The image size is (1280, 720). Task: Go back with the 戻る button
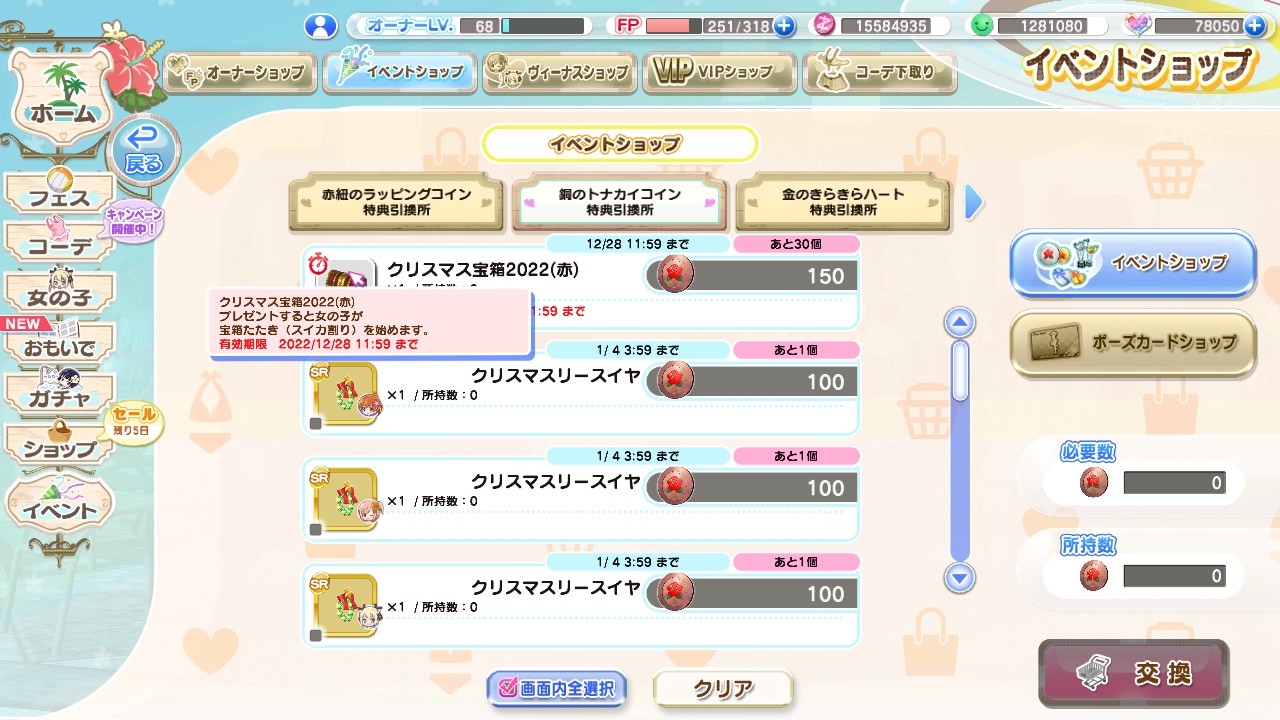point(142,152)
